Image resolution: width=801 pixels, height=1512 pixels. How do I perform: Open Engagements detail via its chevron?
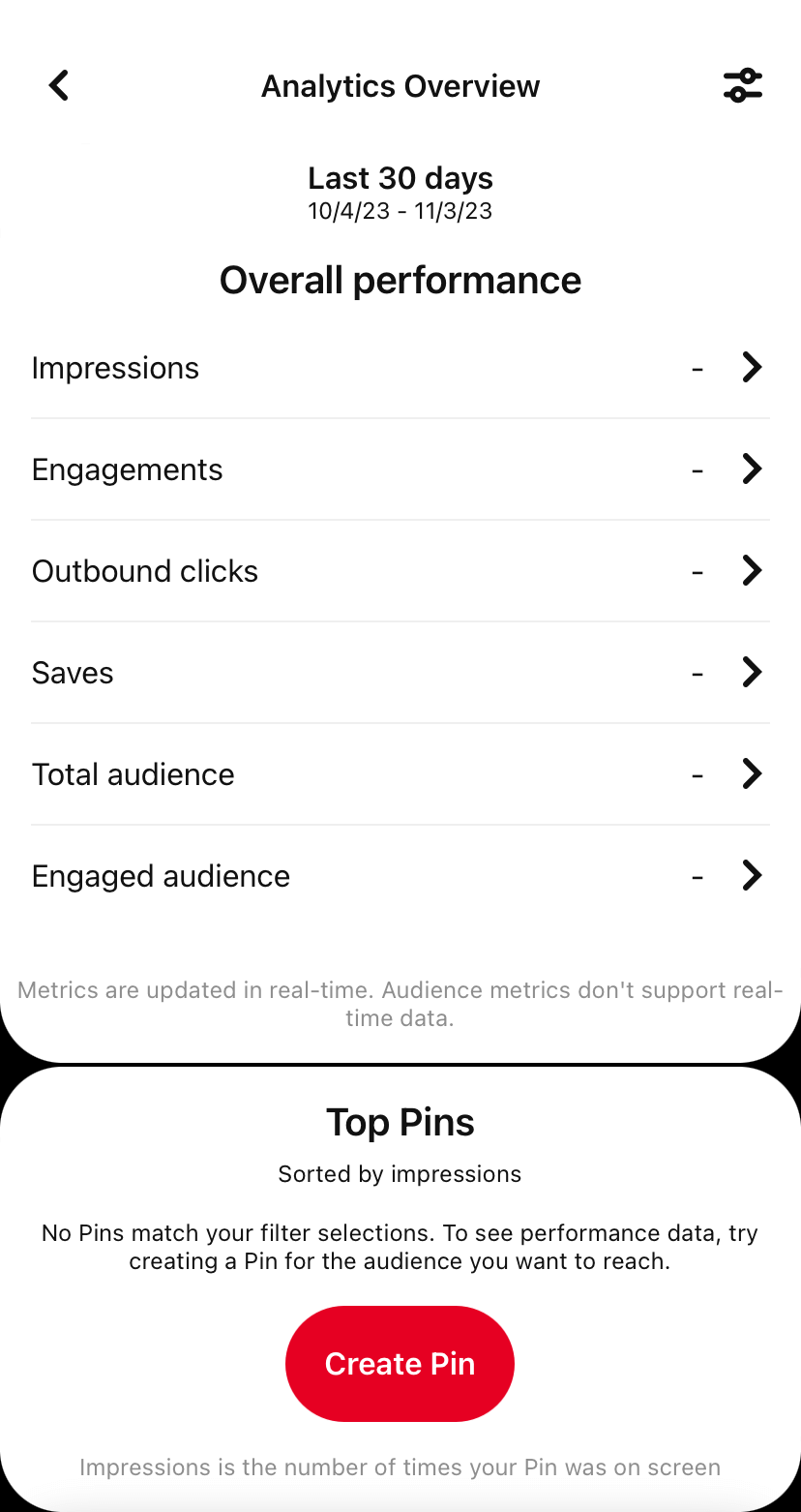752,469
